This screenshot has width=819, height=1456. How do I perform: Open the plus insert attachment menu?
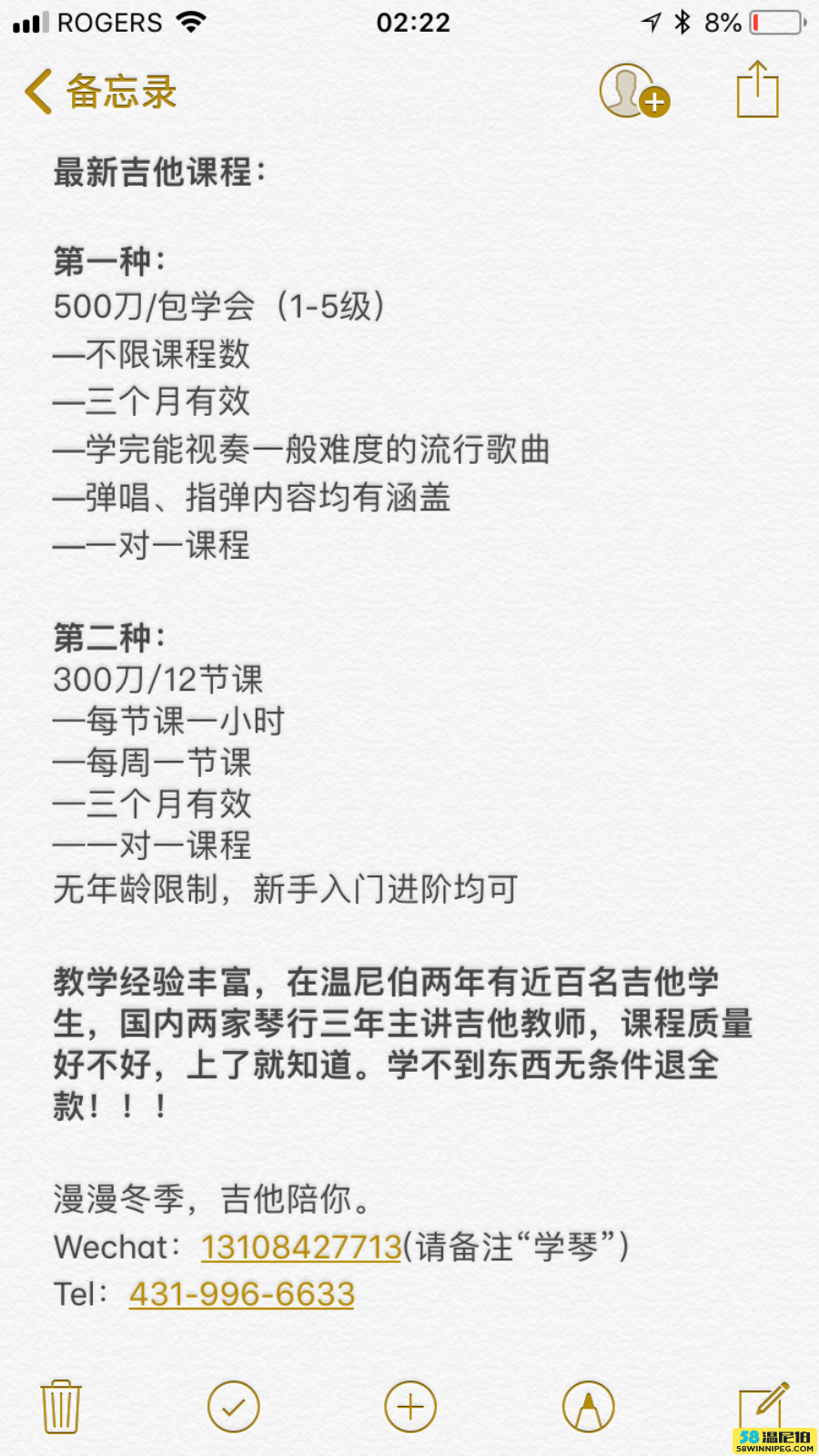point(410,1407)
